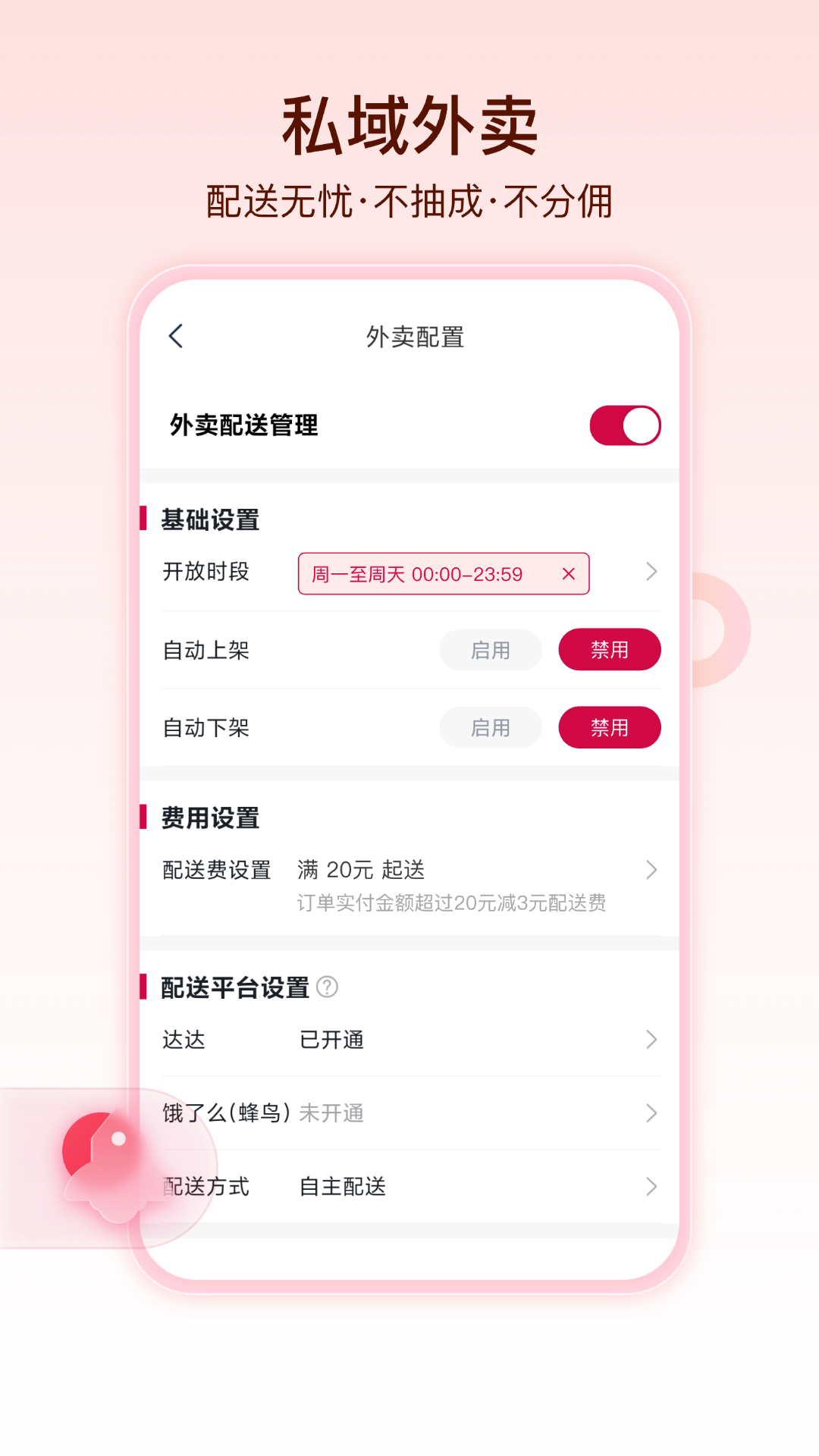Enable 启用 for 自动上架

(x=491, y=650)
